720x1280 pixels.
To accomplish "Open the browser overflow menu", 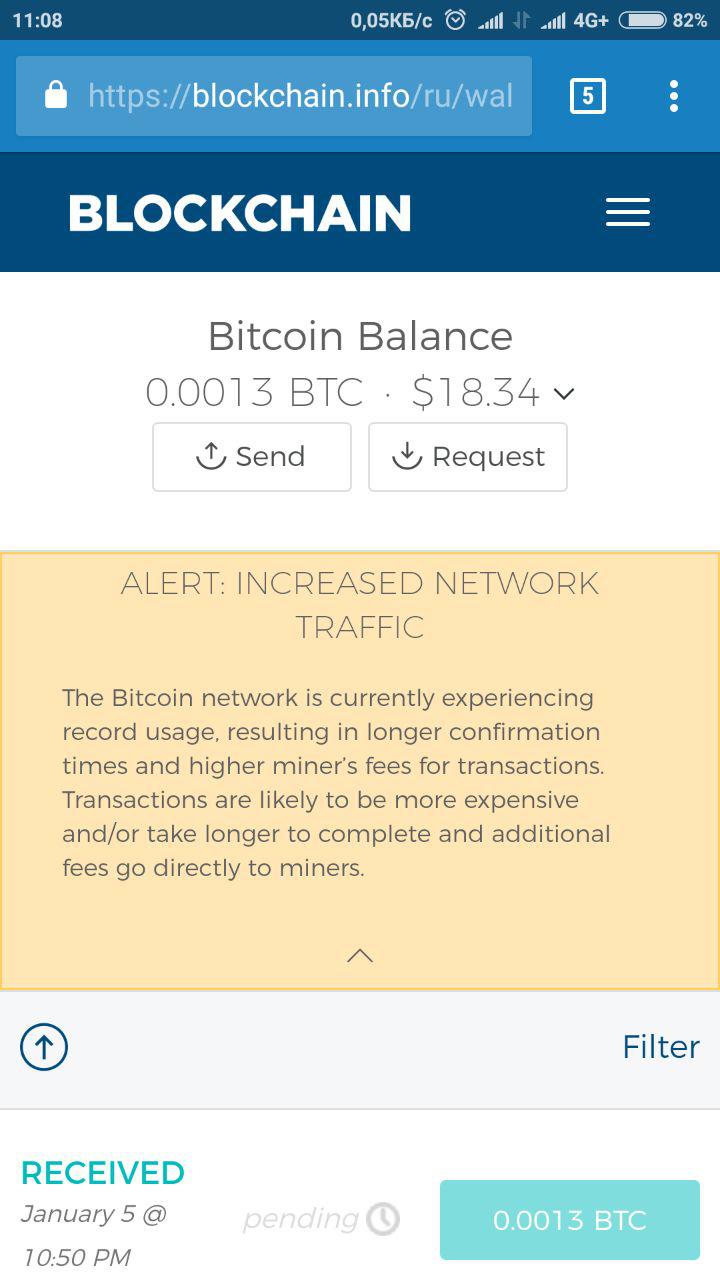I will (x=674, y=96).
